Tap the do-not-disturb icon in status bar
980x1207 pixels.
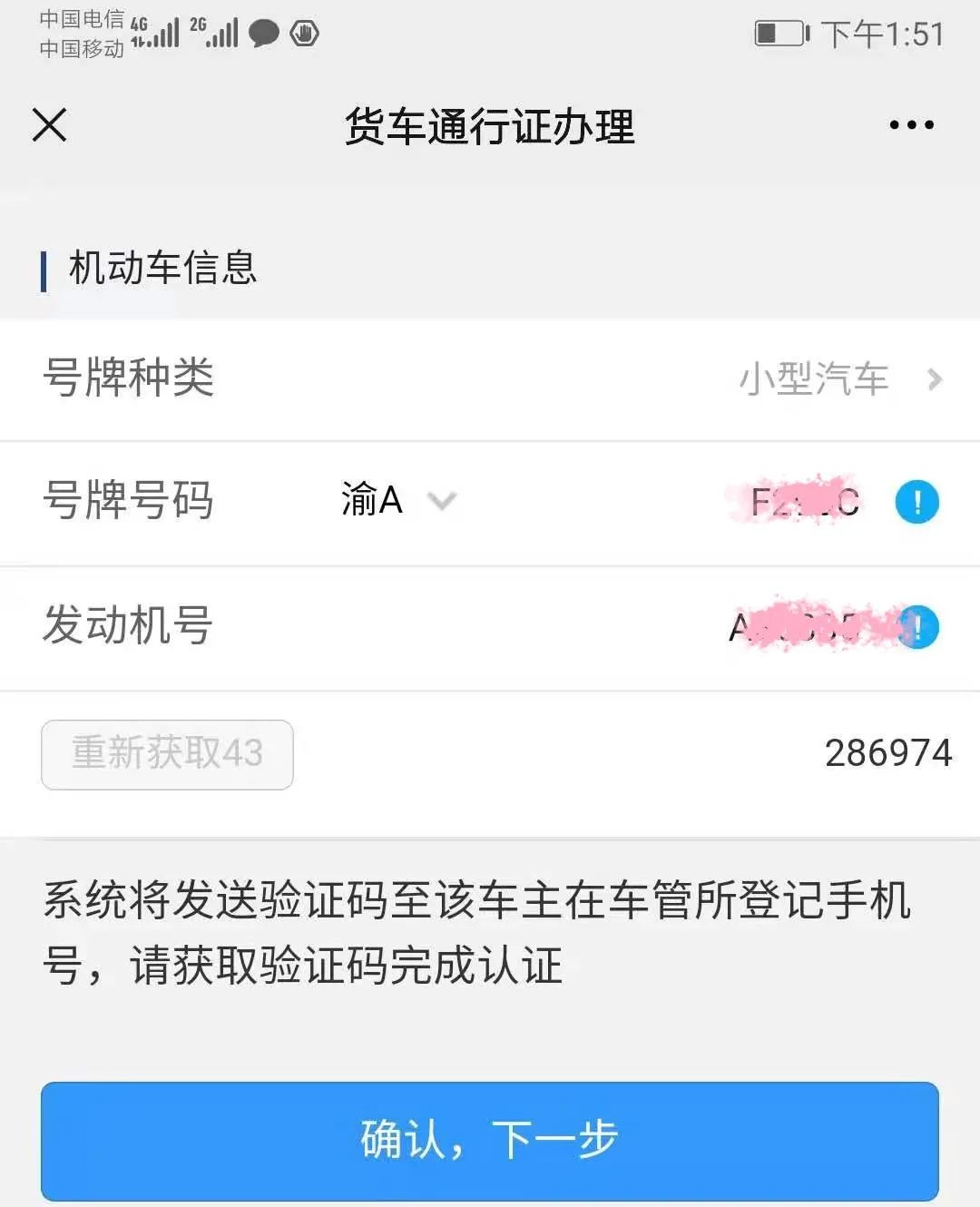coord(305,34)
